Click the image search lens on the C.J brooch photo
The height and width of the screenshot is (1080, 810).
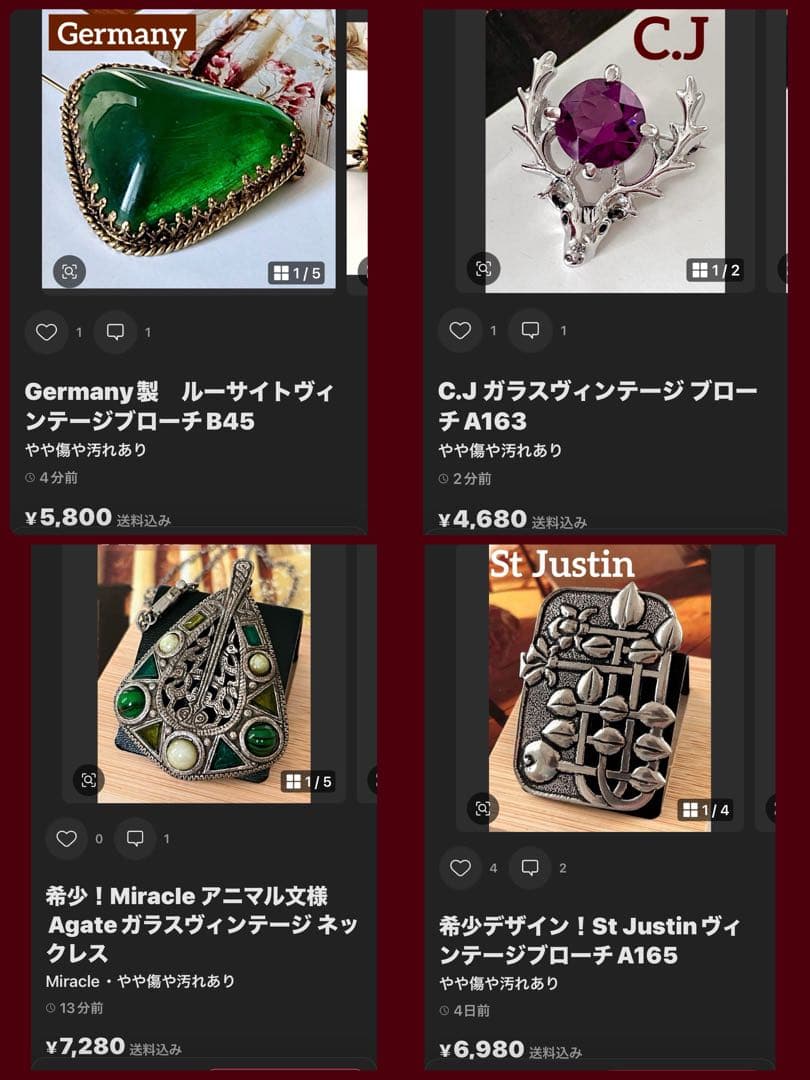[x=483, y=266]
